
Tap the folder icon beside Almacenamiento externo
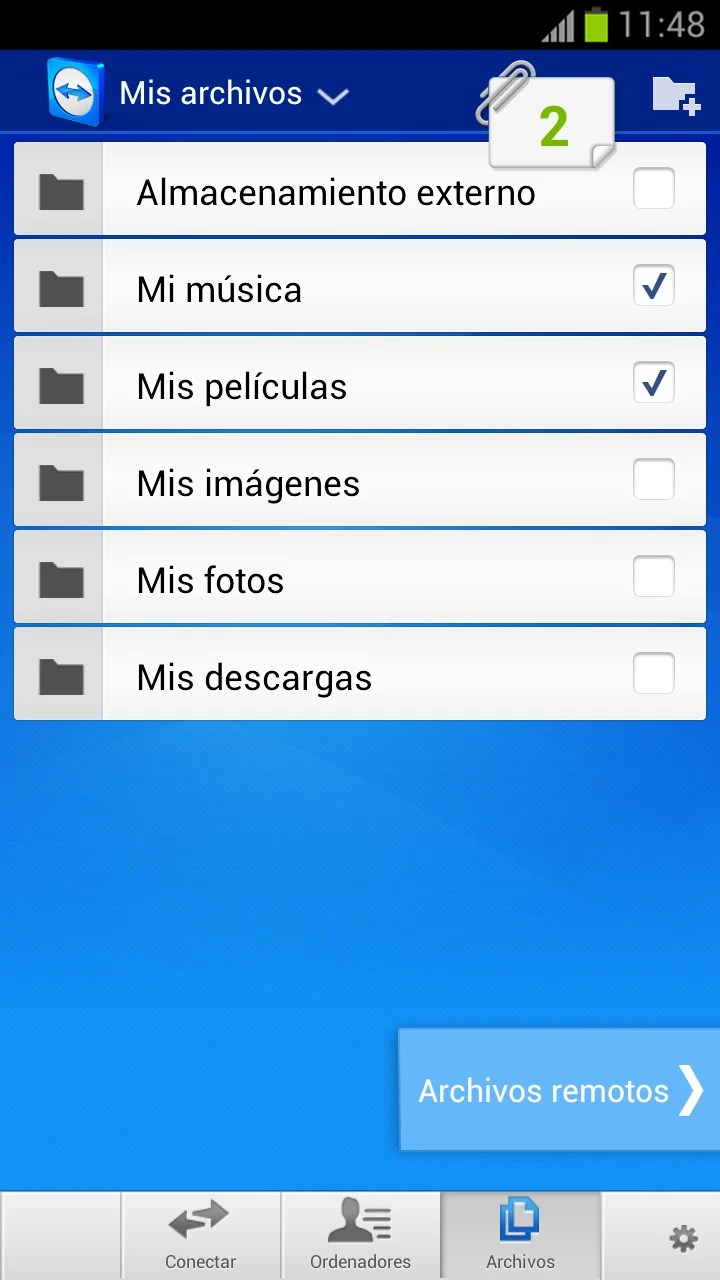coord(60,189)
